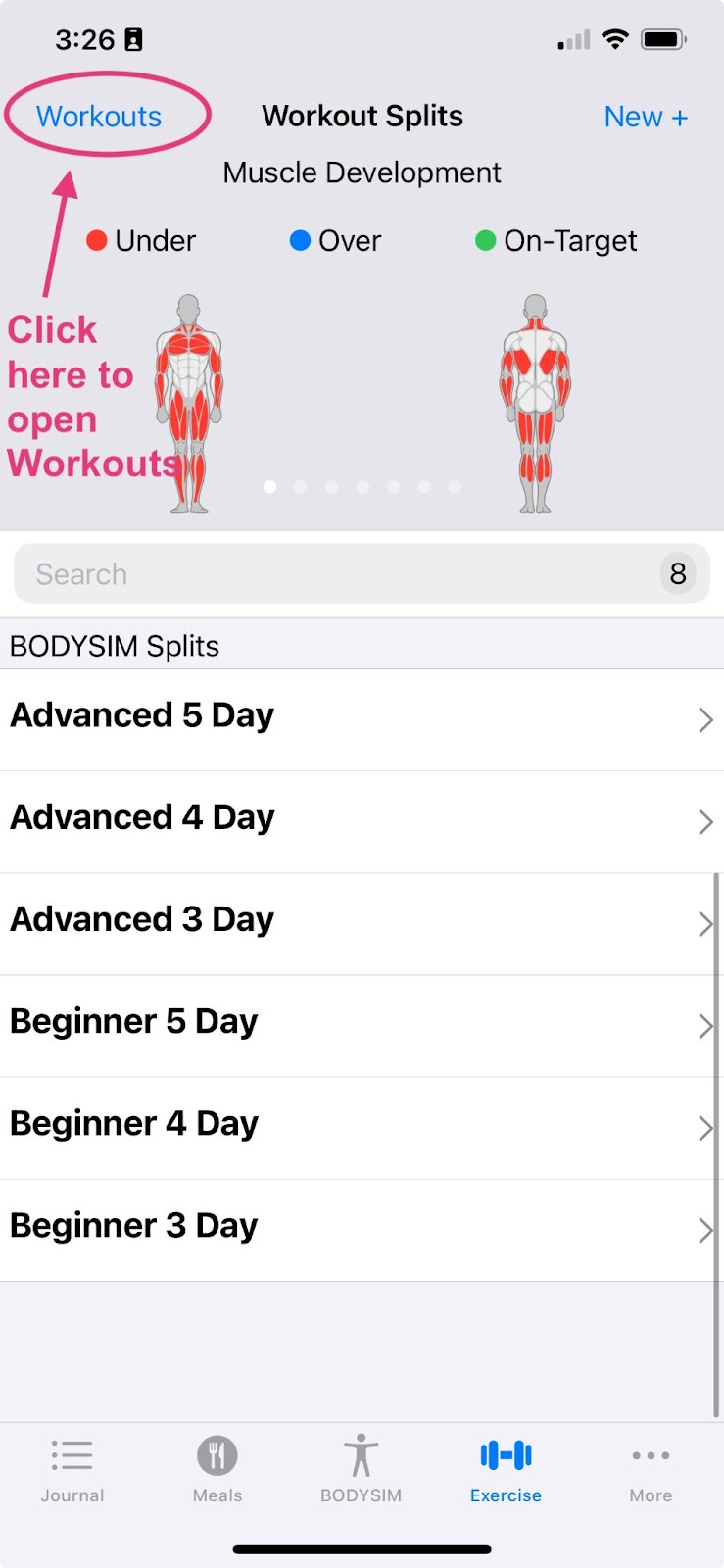
Task: Tap the muscle diagram page indicator dots
Action: [362, 486]
